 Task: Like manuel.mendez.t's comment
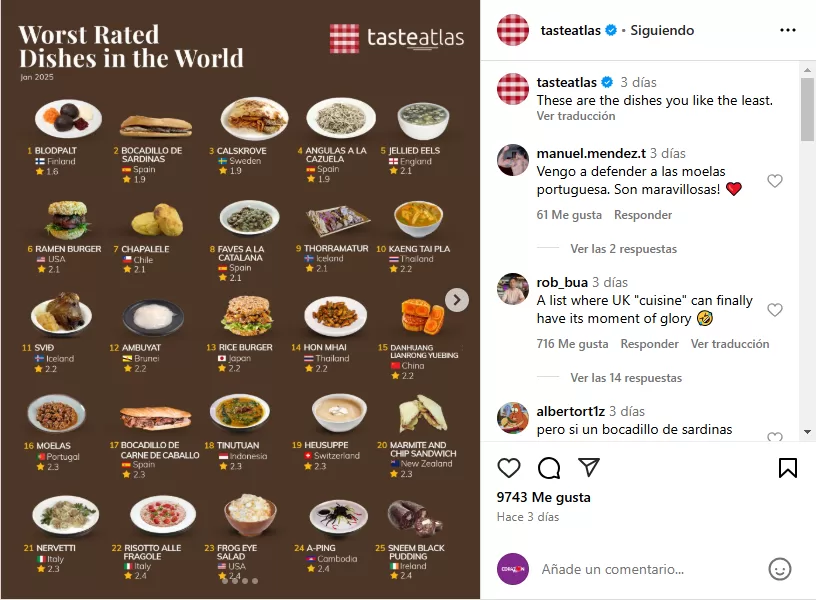click(774, 181)
